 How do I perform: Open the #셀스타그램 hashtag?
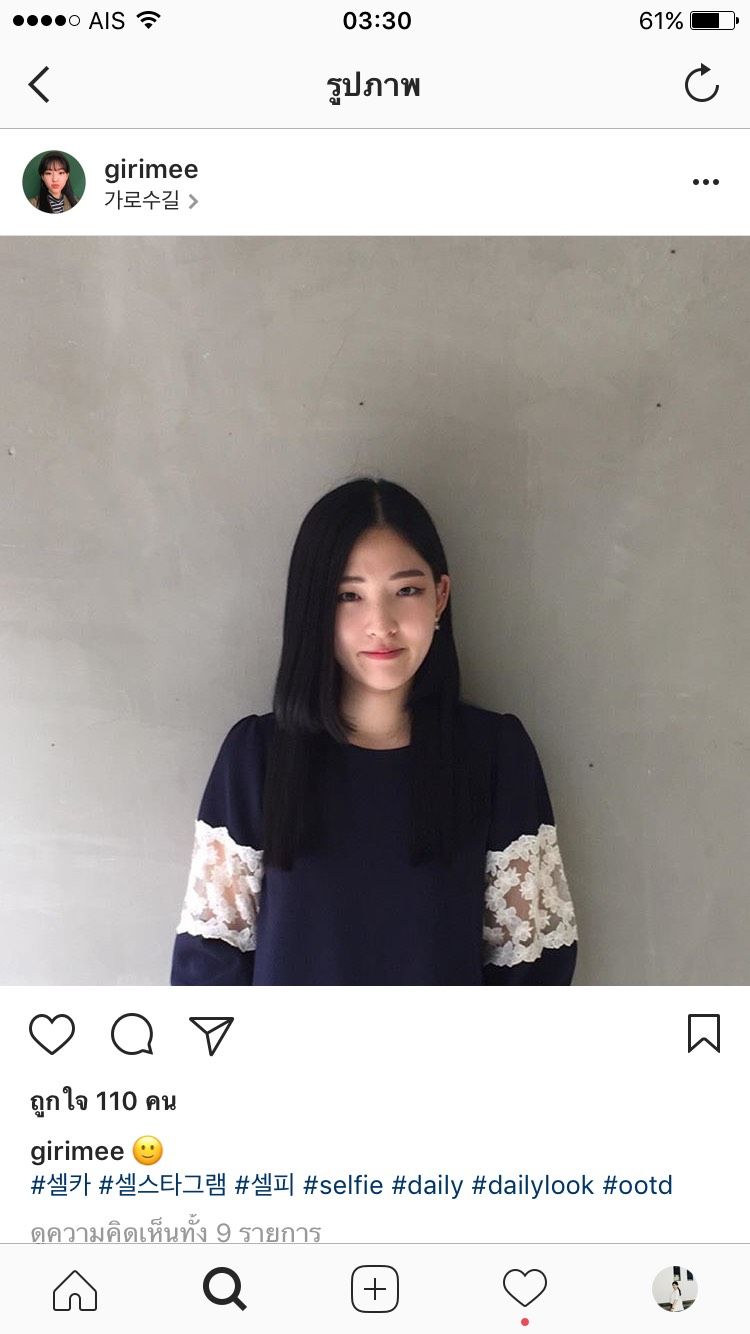click(x=162, y=1186)
